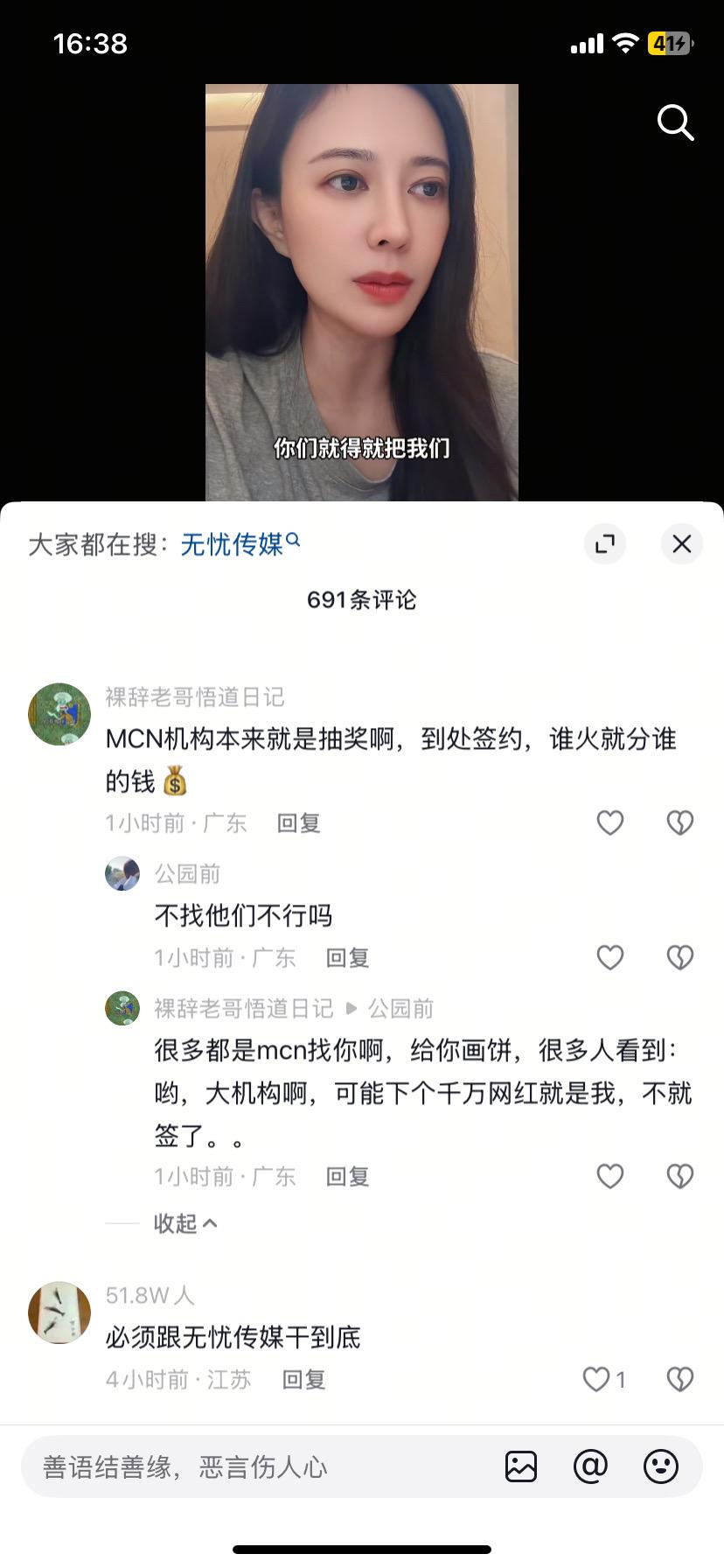The height and width of the screenshot is (1568, 724).
Task: Open the emoji picker icon
Action: [662, 1466]
